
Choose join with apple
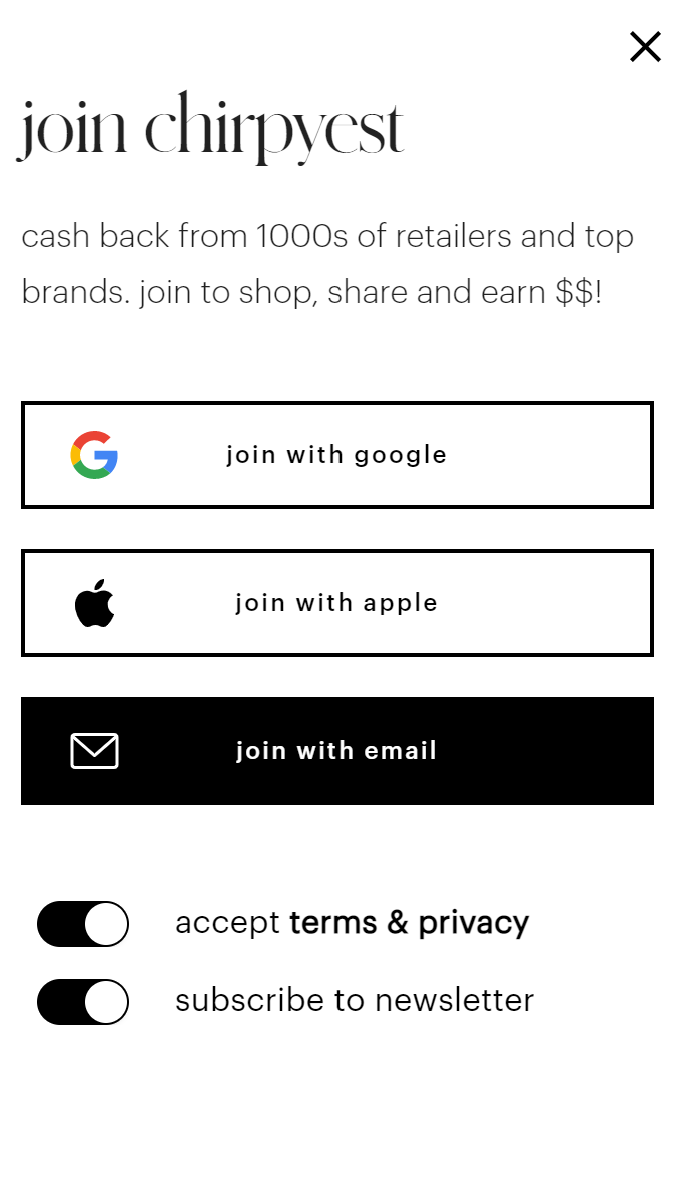click(337, 603)
